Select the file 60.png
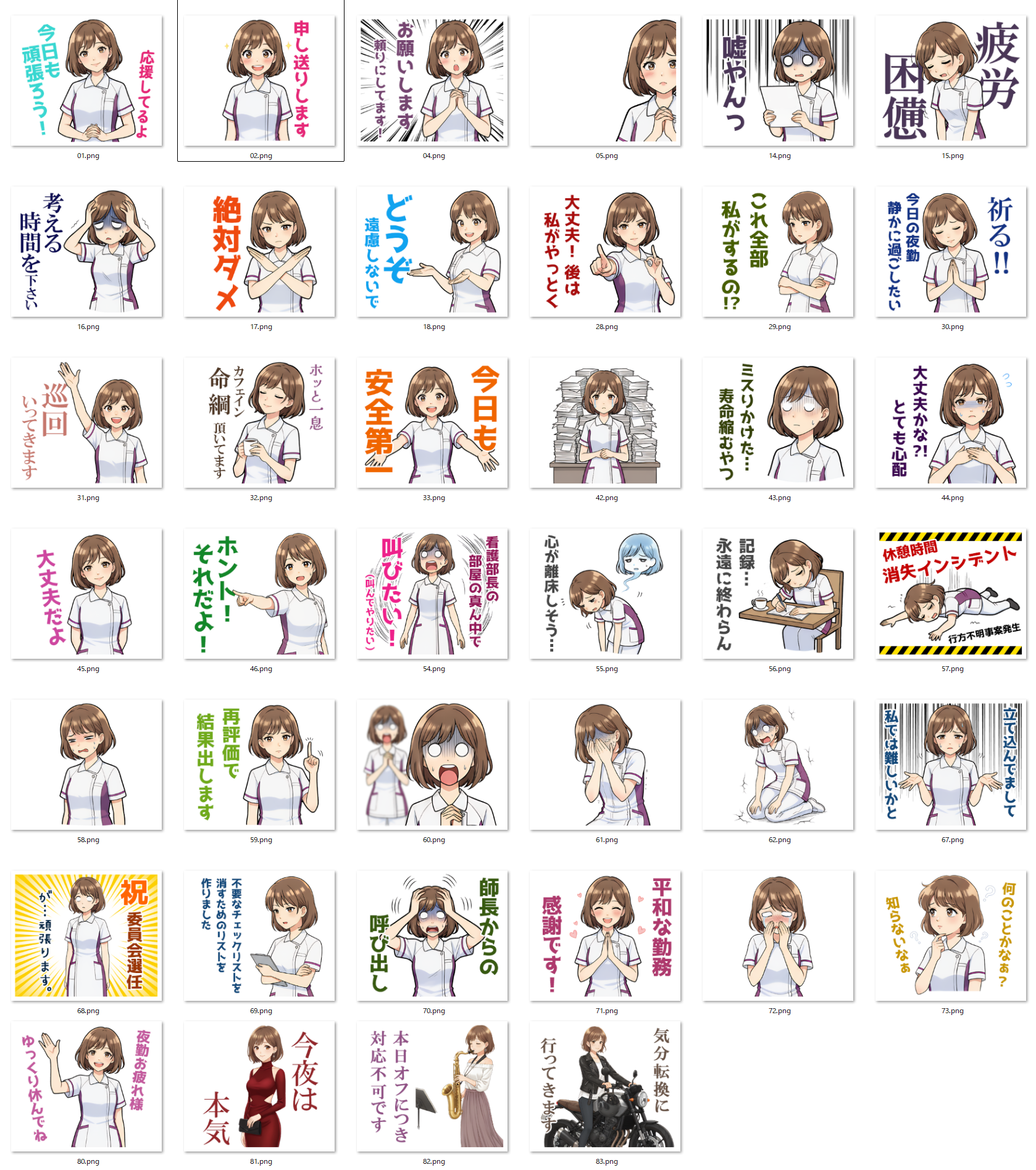The image size is (1036, 1170). click(x=433, y=765)
